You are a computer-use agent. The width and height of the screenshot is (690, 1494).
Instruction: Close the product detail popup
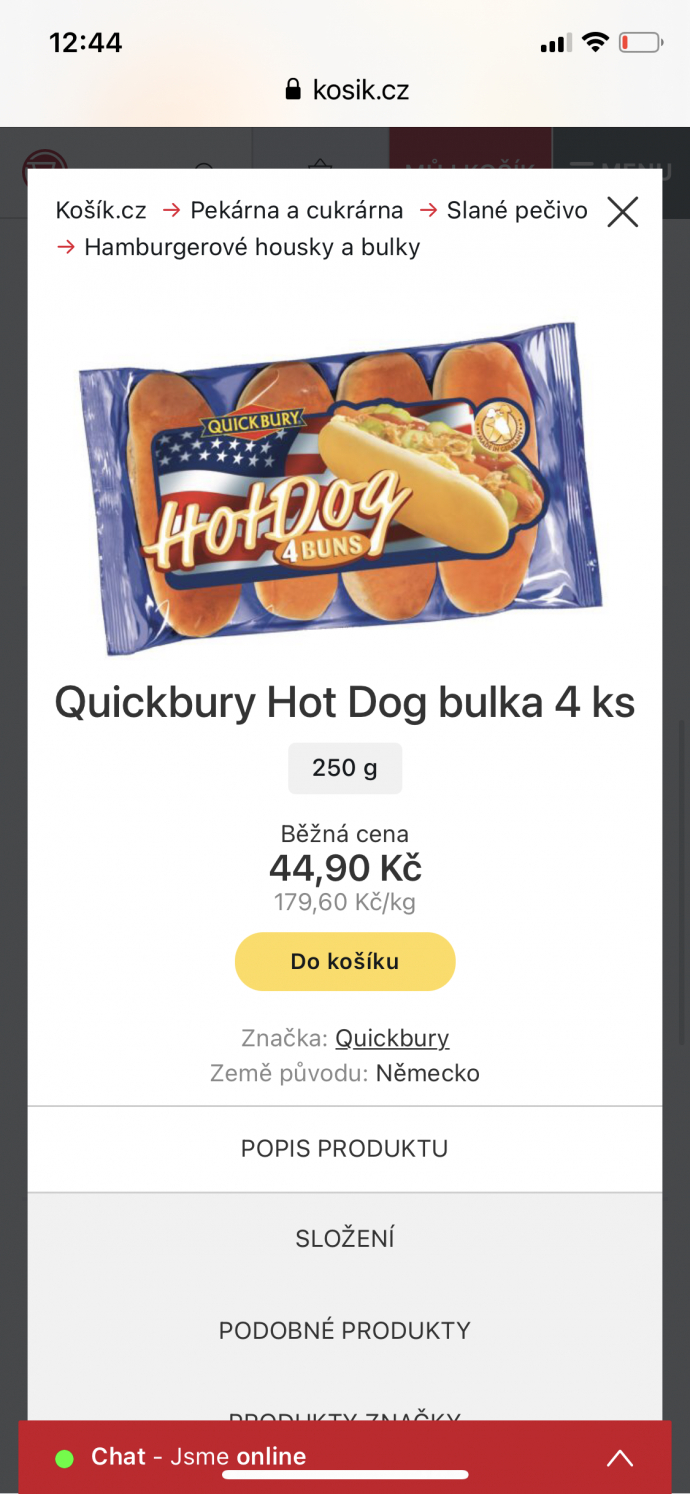pyautogui.click(x=622, y=212)
